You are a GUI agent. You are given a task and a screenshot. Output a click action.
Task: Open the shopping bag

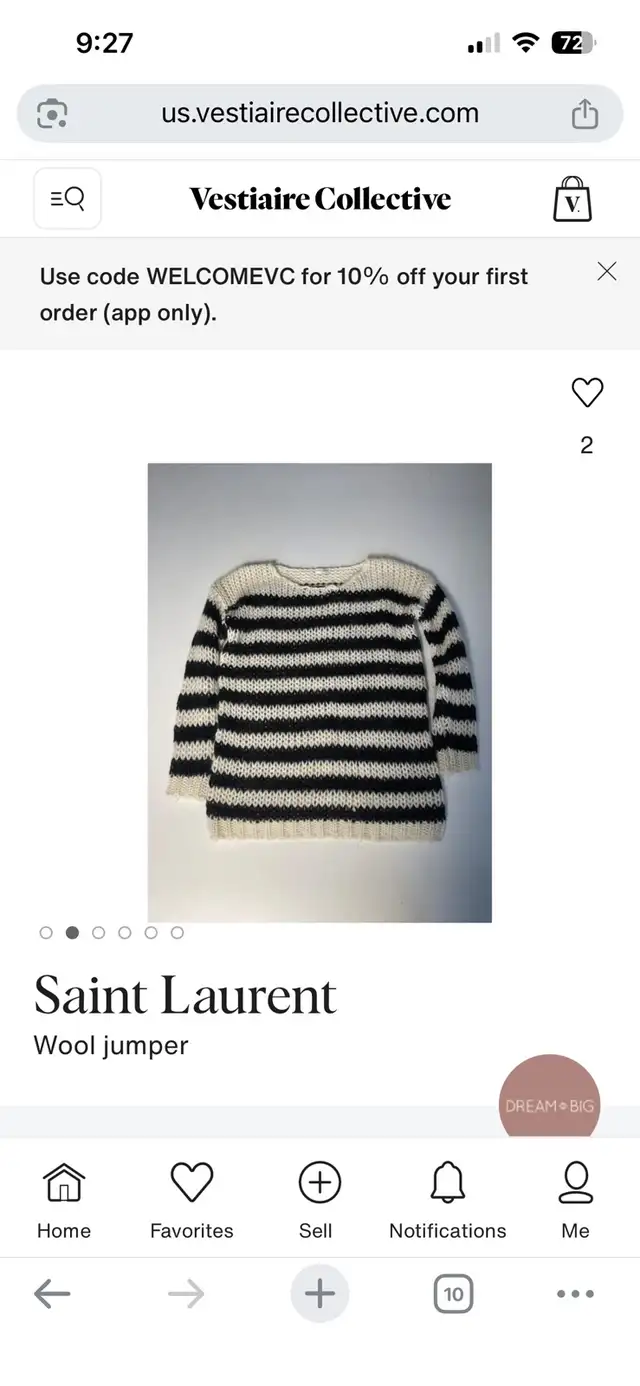[572, 199]
